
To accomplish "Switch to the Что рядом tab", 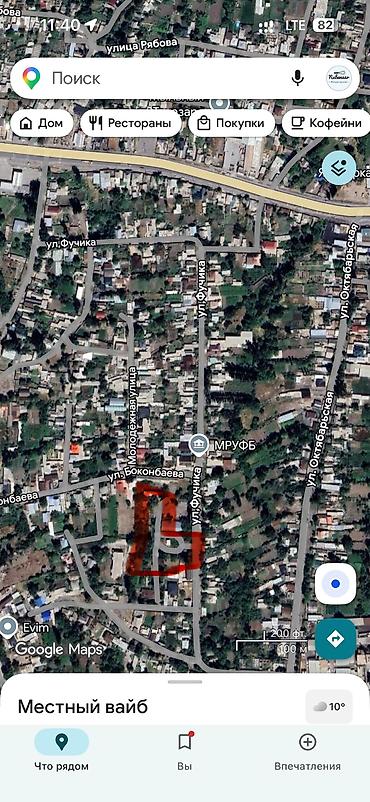I will tap(61, 750).
